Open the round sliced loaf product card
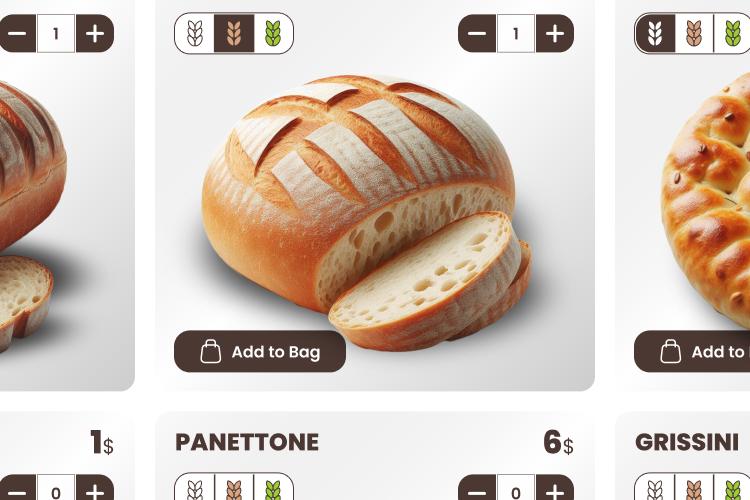 coord(370,200)
